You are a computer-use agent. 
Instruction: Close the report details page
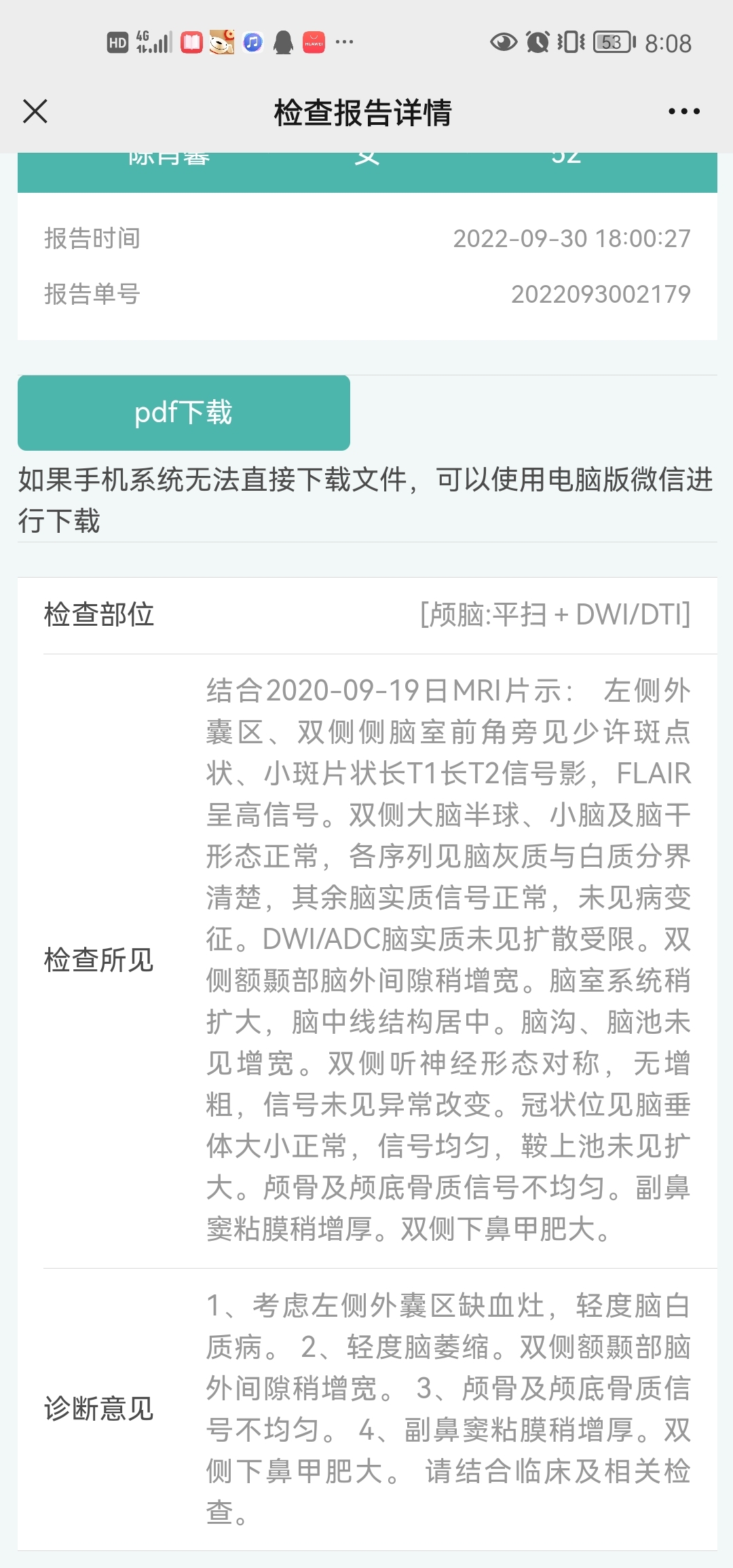35,111
